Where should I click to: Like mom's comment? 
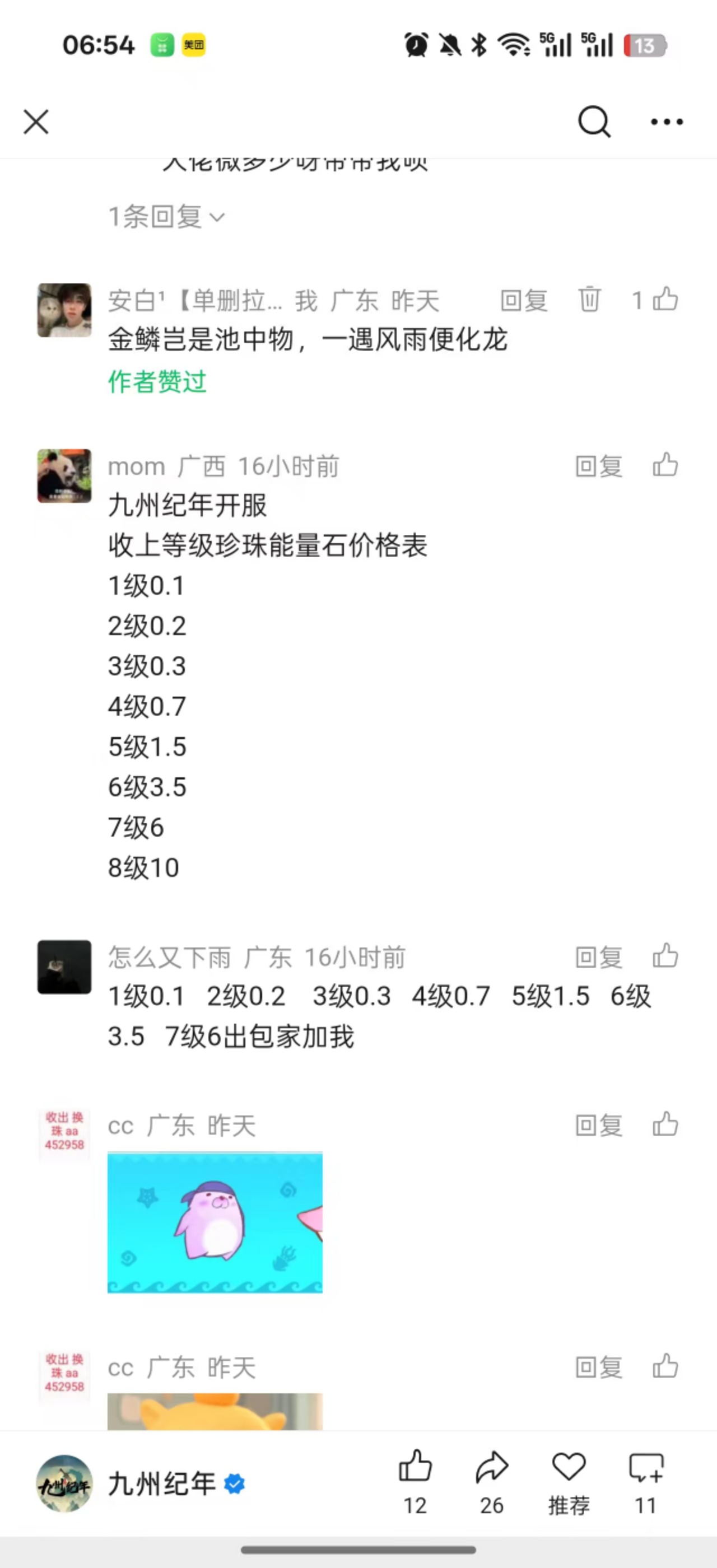click(665, 466)
